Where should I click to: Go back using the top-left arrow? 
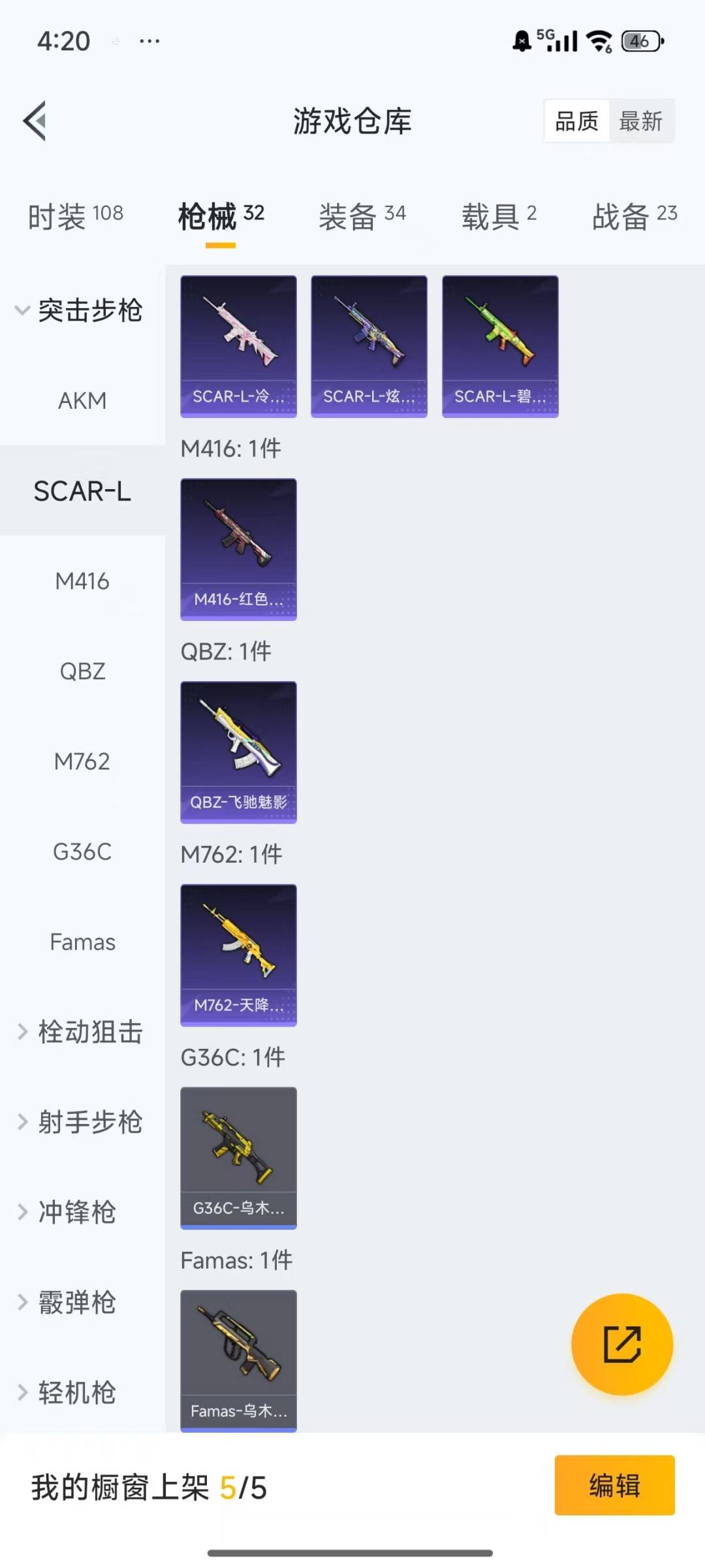[35, 121]
